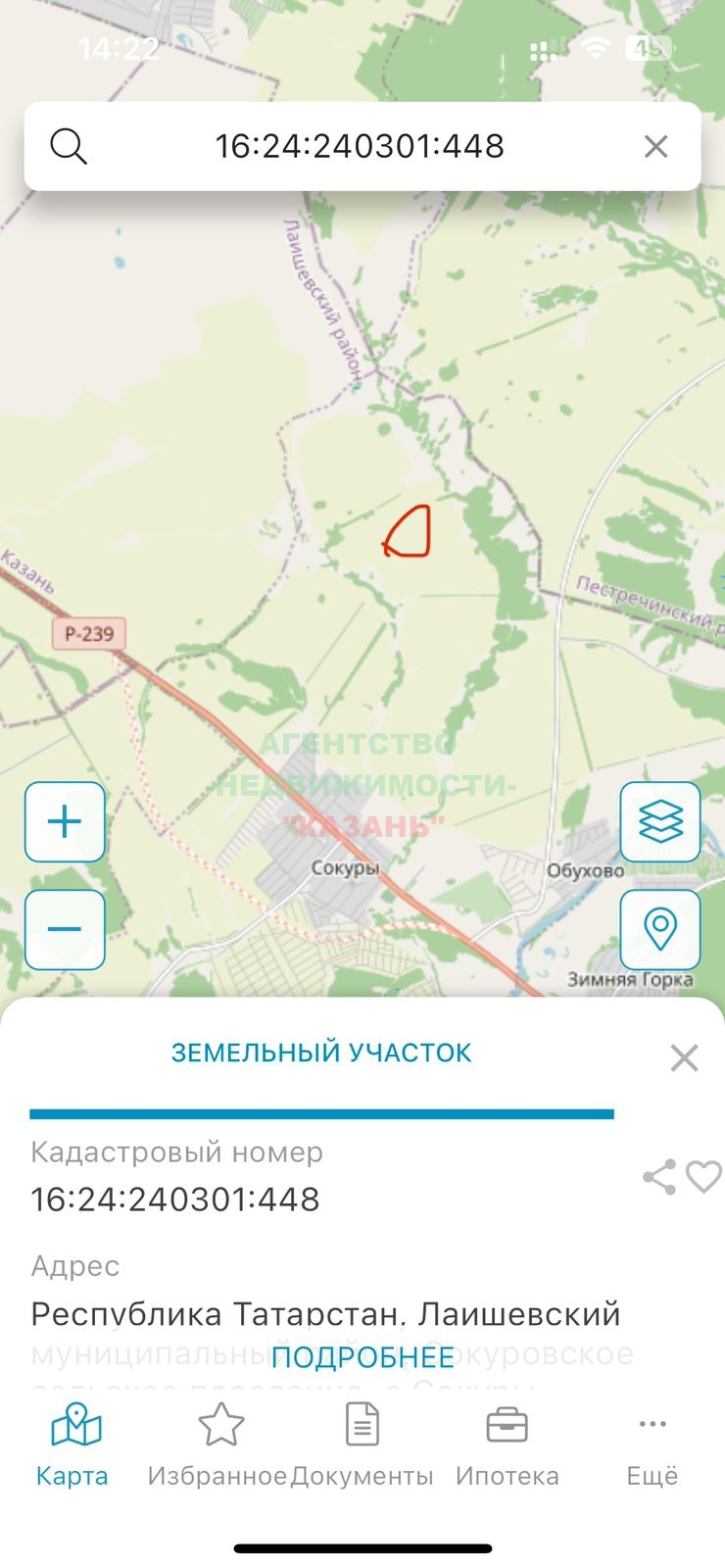Screen dimensions: 725x1568
Task: Go to the Документы tab
Action: (362, 1445)
